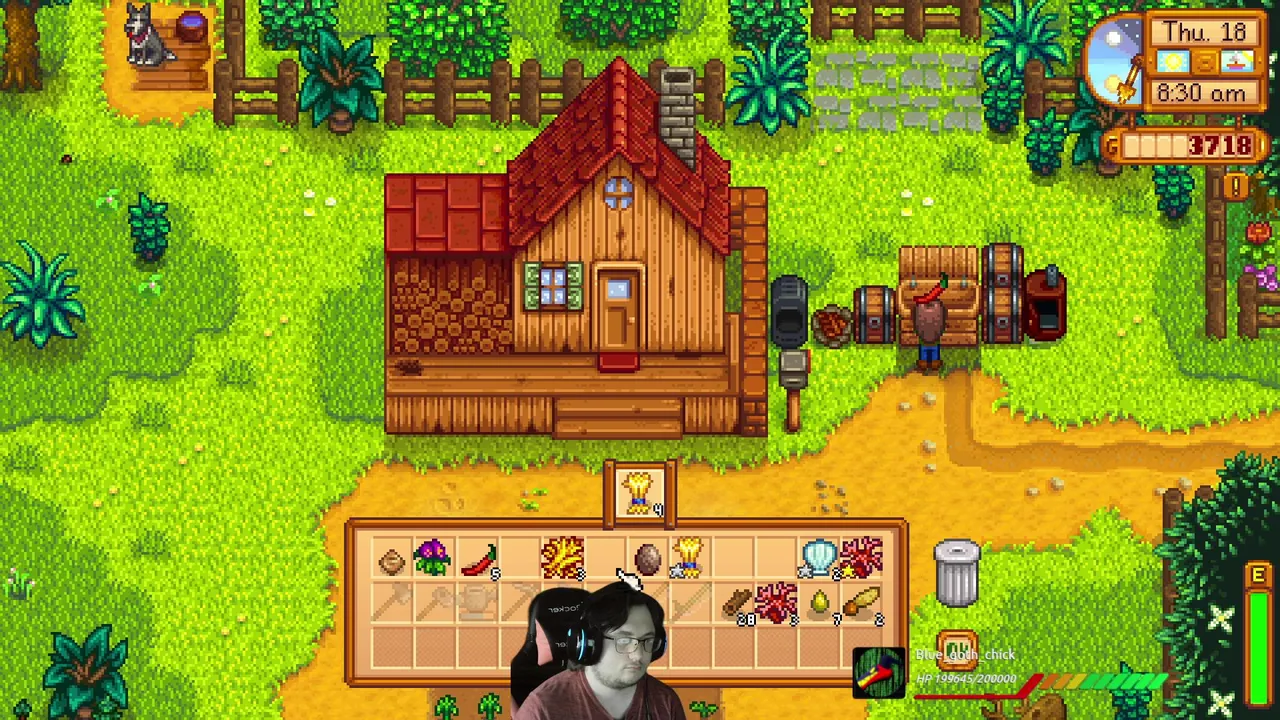The image size is (1280, 720).
Task: Choose the silver-star wheat bundle in inventory
Action: click(689, 560)
